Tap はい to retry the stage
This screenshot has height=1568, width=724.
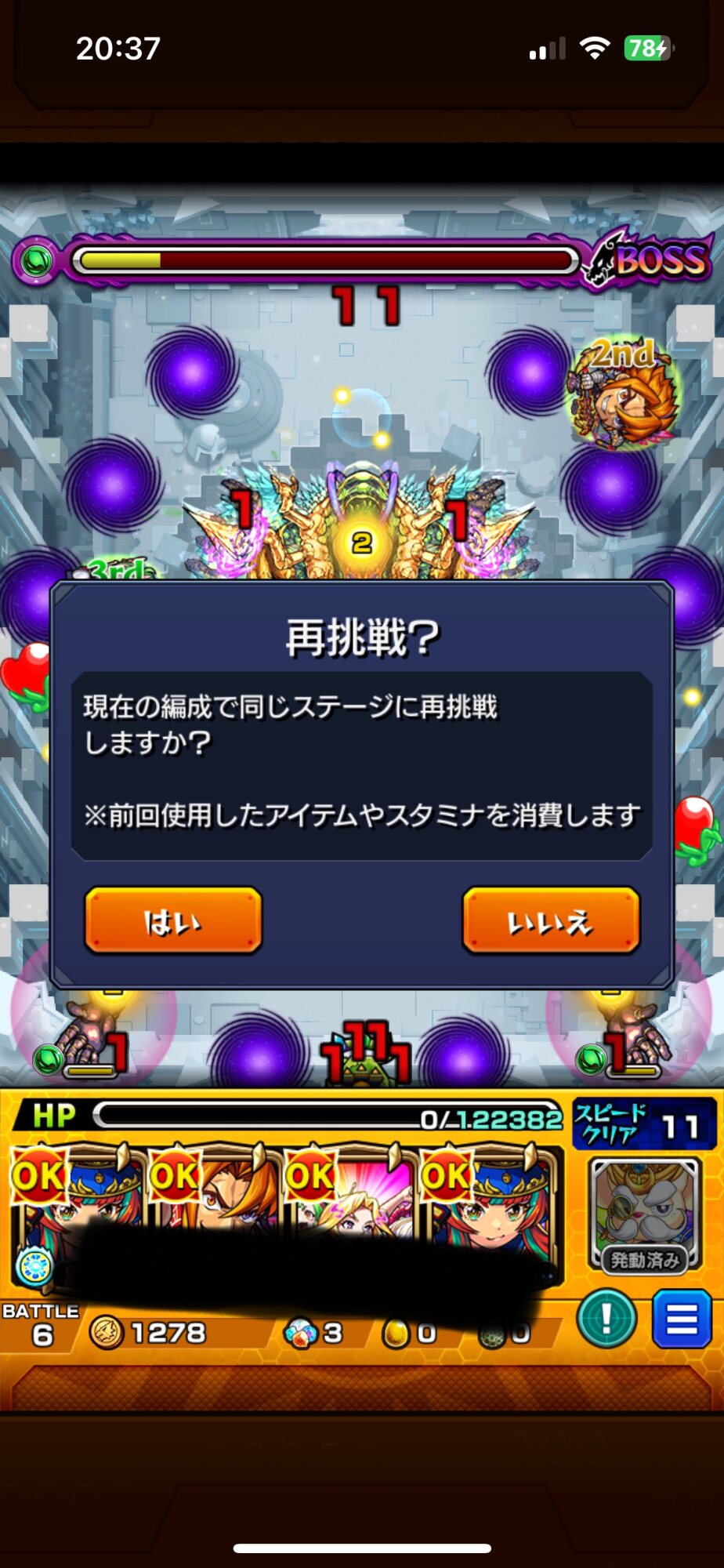click(x=173, y=921)
